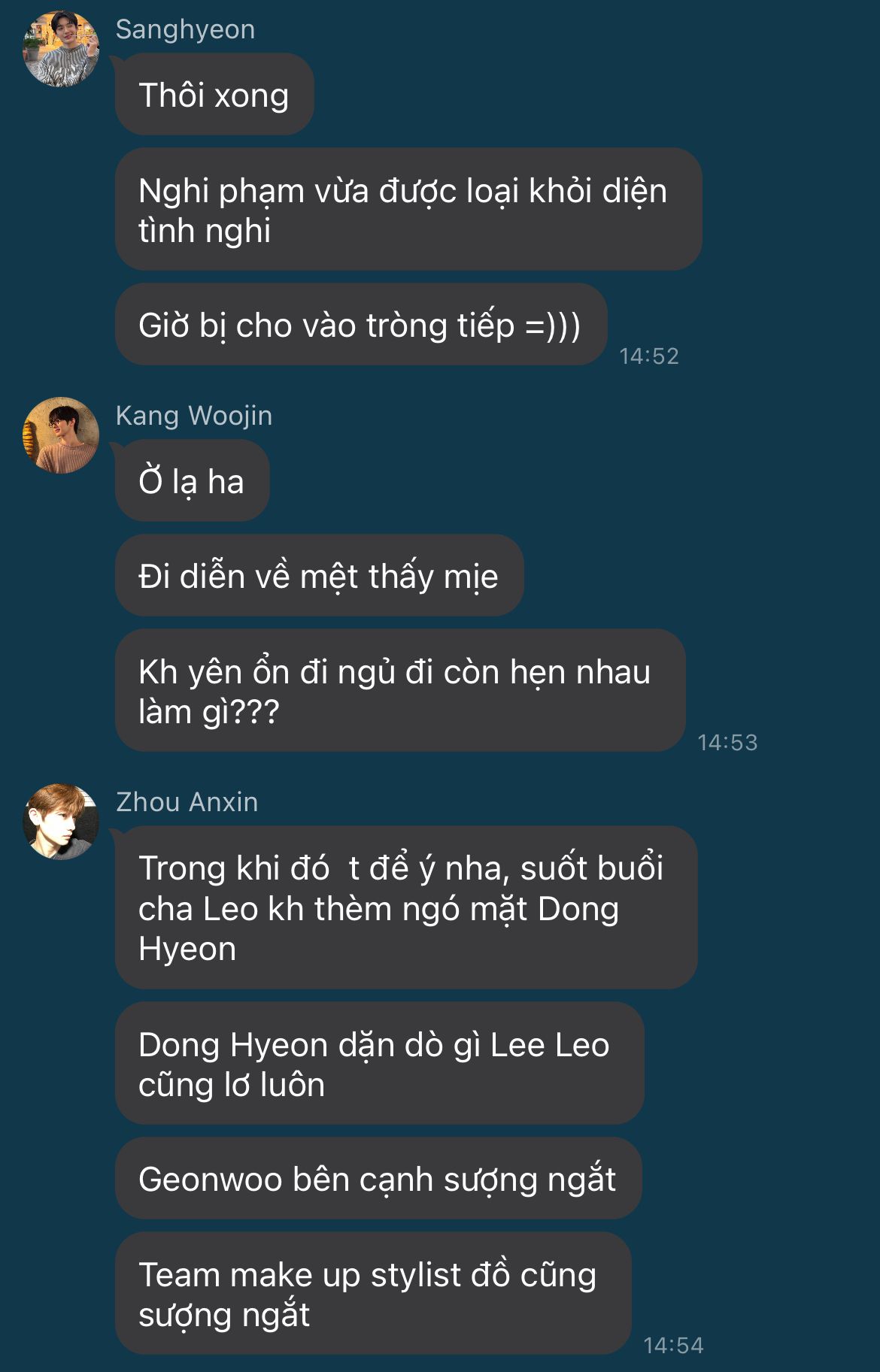Viewport: 880px width, 1372px height.
Task: Tap the Zhou Anxin sender name
Action: [x=187, y=802]
